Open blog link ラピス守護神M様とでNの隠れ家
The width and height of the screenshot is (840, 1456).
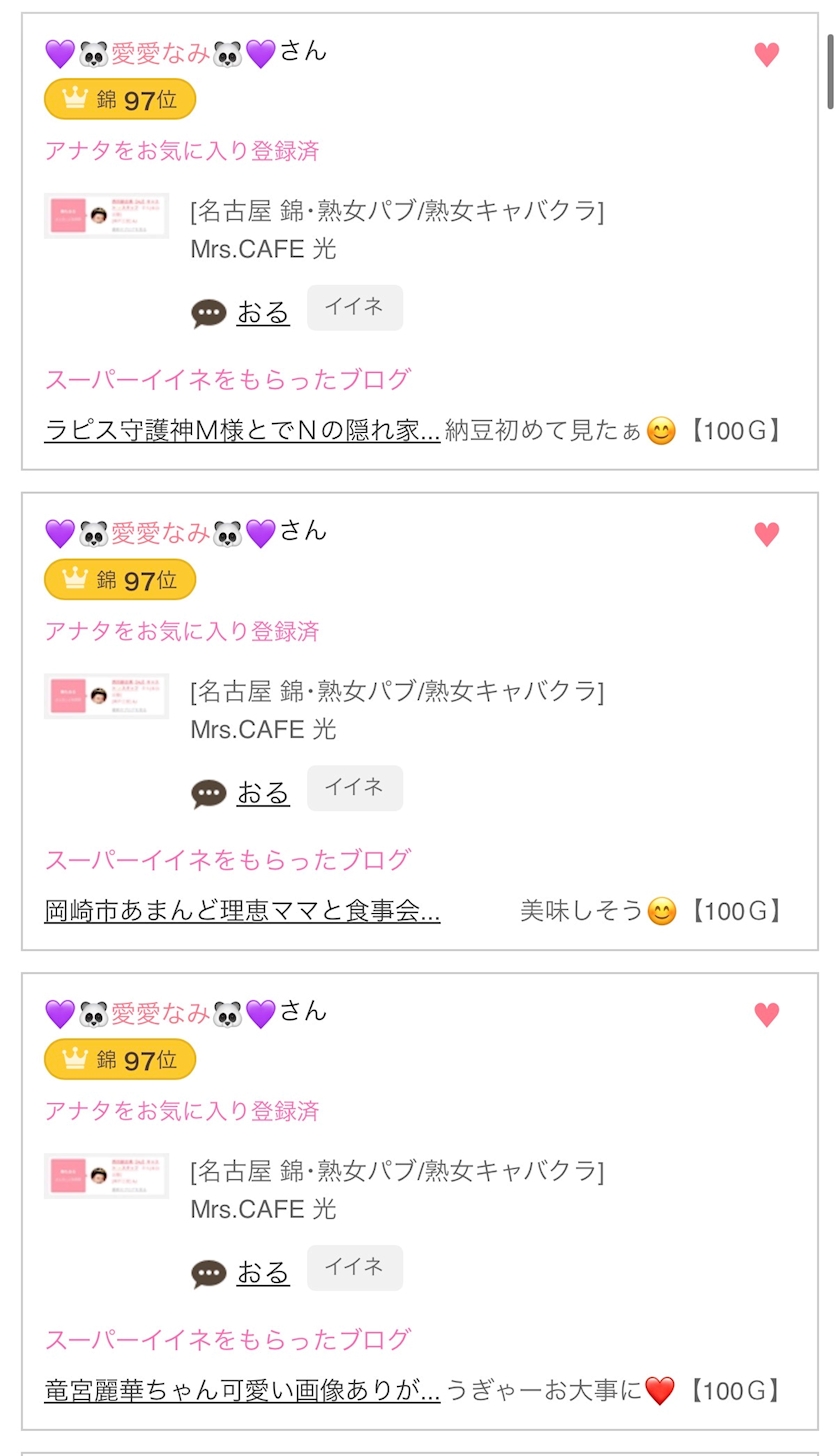click(242, 431)
